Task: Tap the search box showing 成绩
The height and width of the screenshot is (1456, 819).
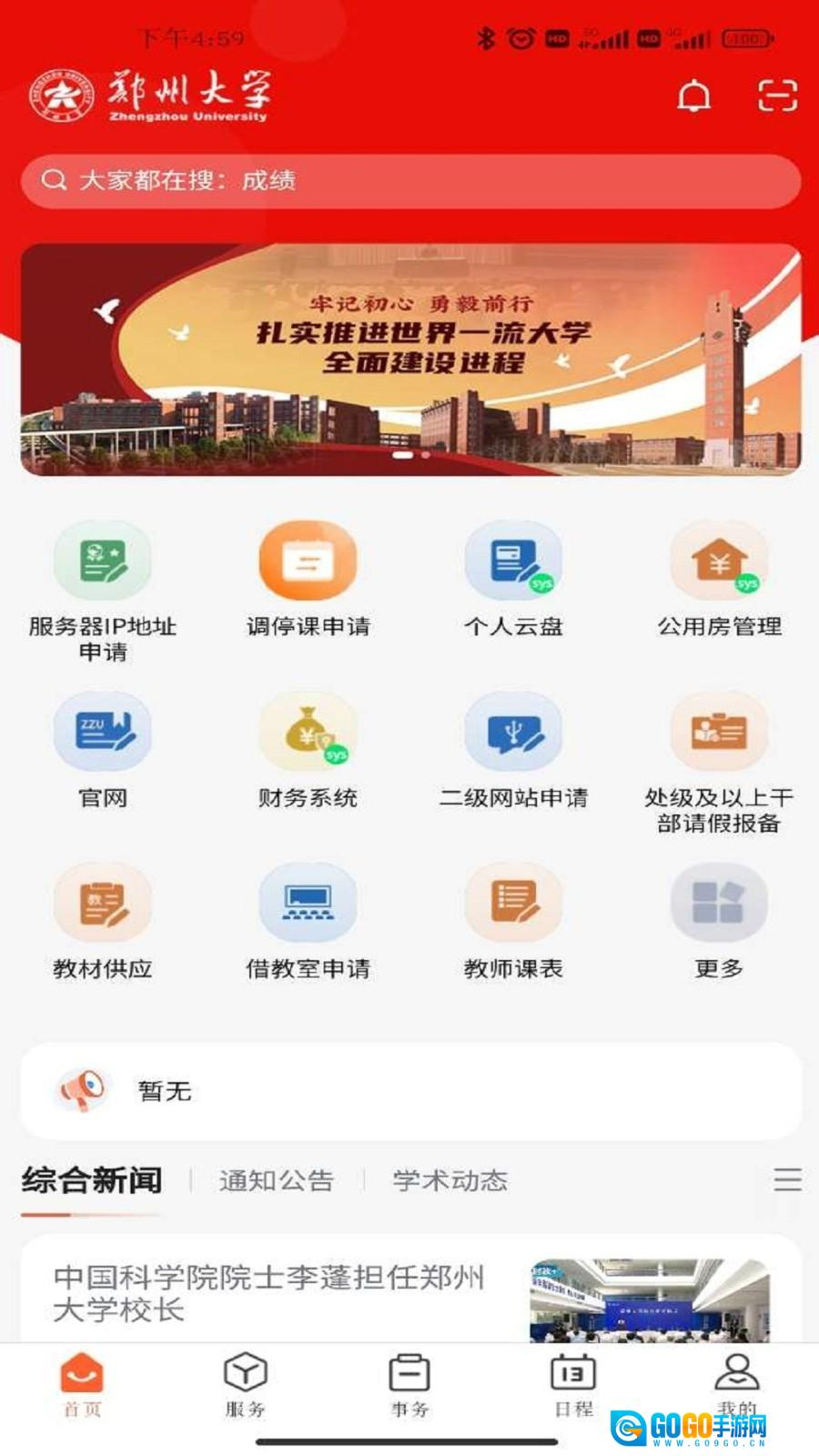Action: click(409, 180)
